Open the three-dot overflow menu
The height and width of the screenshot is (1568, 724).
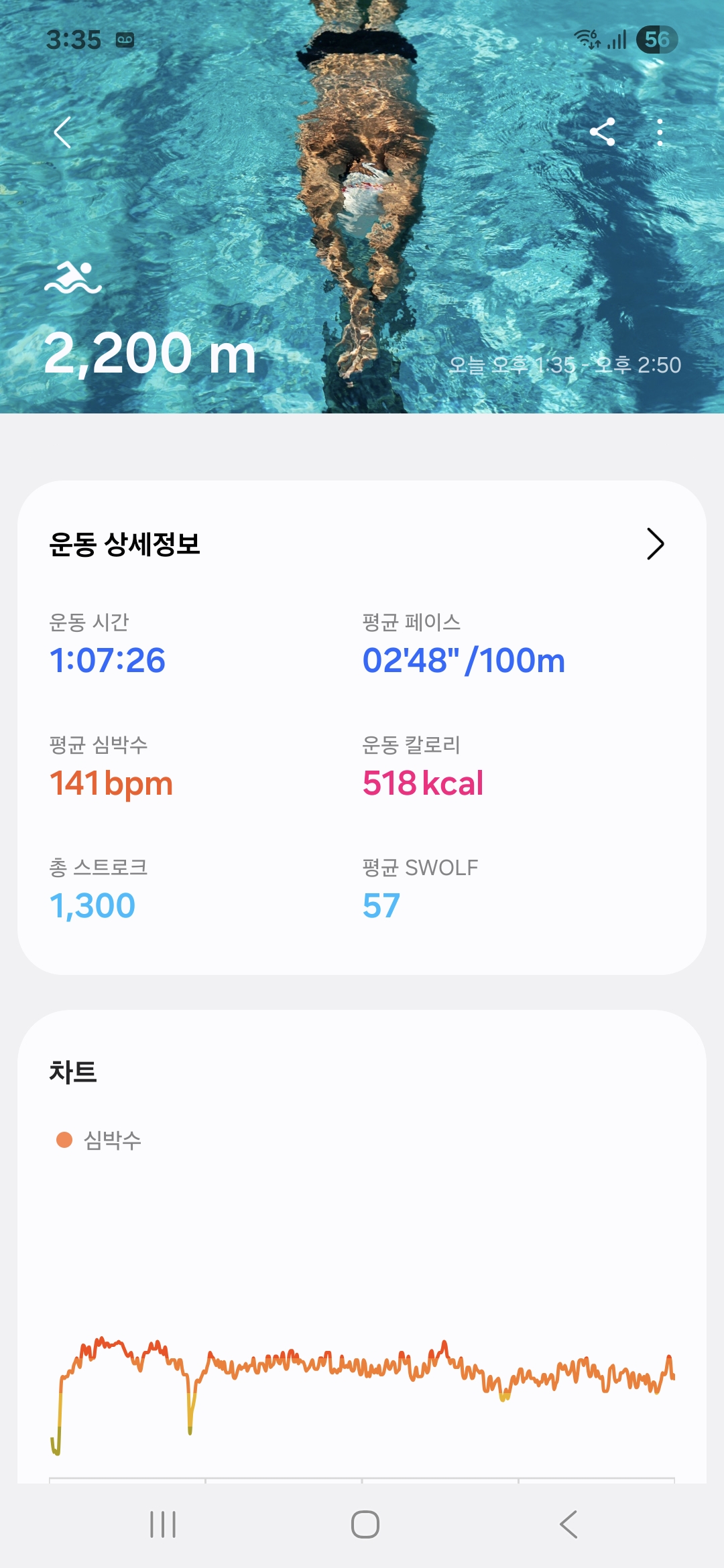(660, 132)
